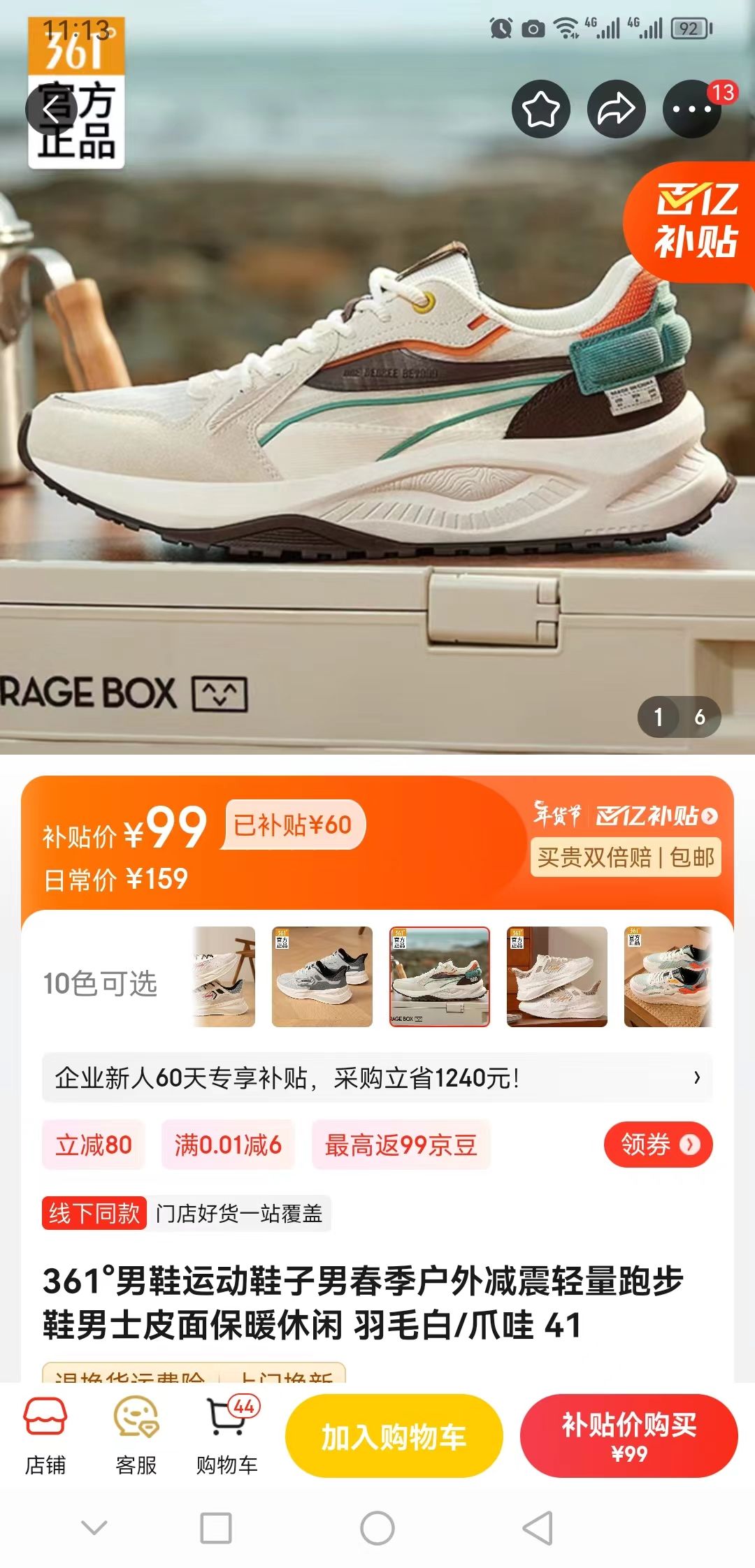
Task: Tap 加入购物车 to add to cart
Action: [394, 1436]
